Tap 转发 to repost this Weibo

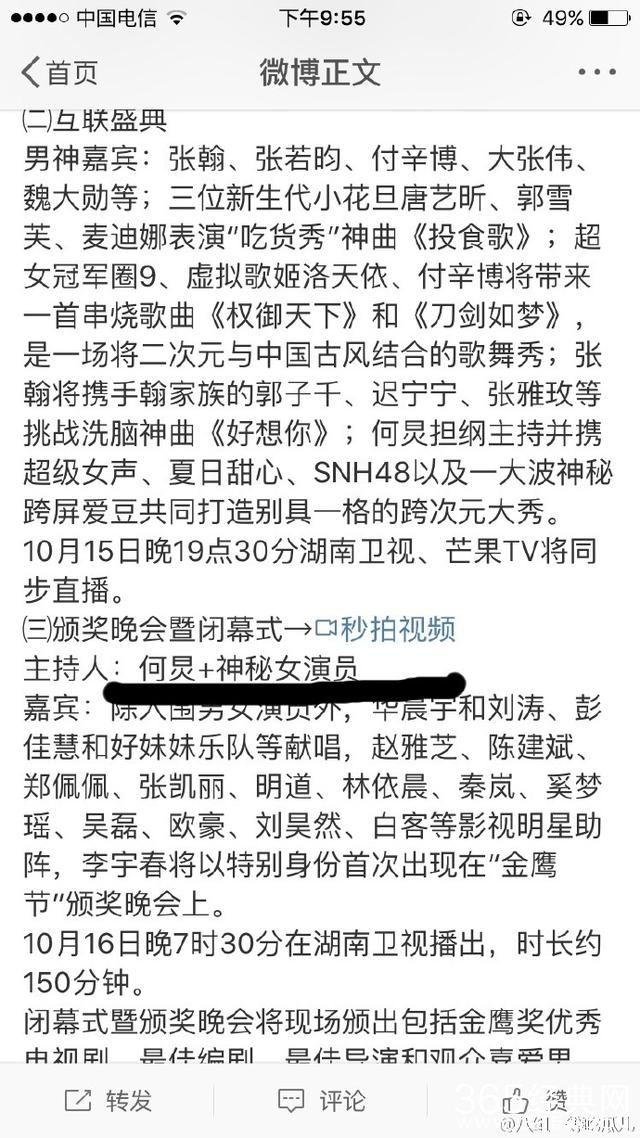108,1101
